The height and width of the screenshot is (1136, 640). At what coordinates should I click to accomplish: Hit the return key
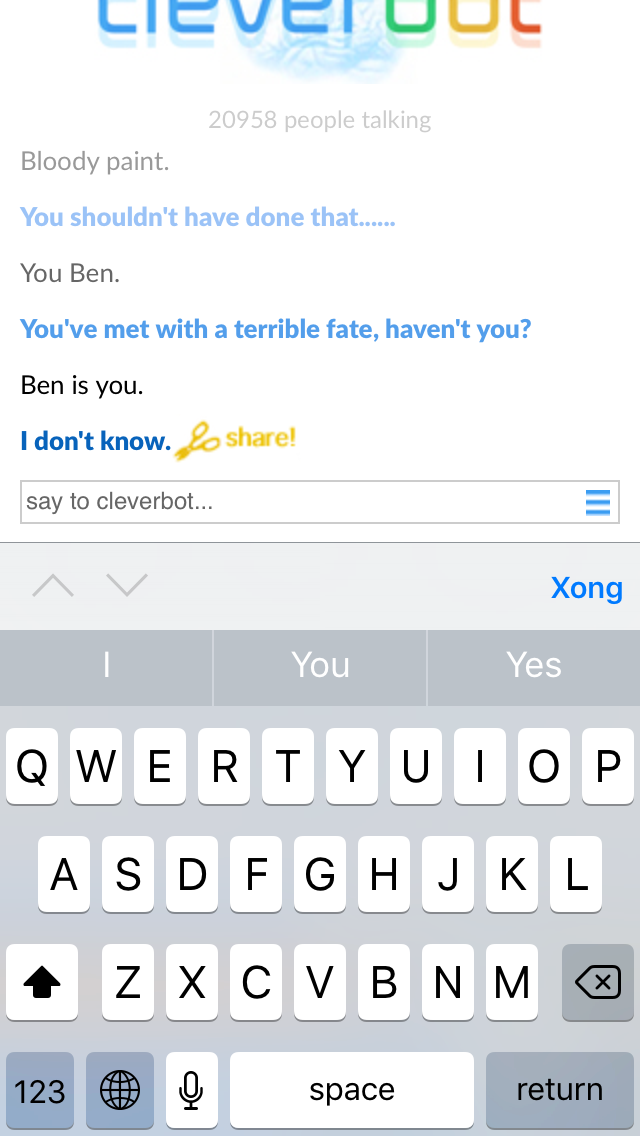pyautogui.click(x=560, y=1090)
